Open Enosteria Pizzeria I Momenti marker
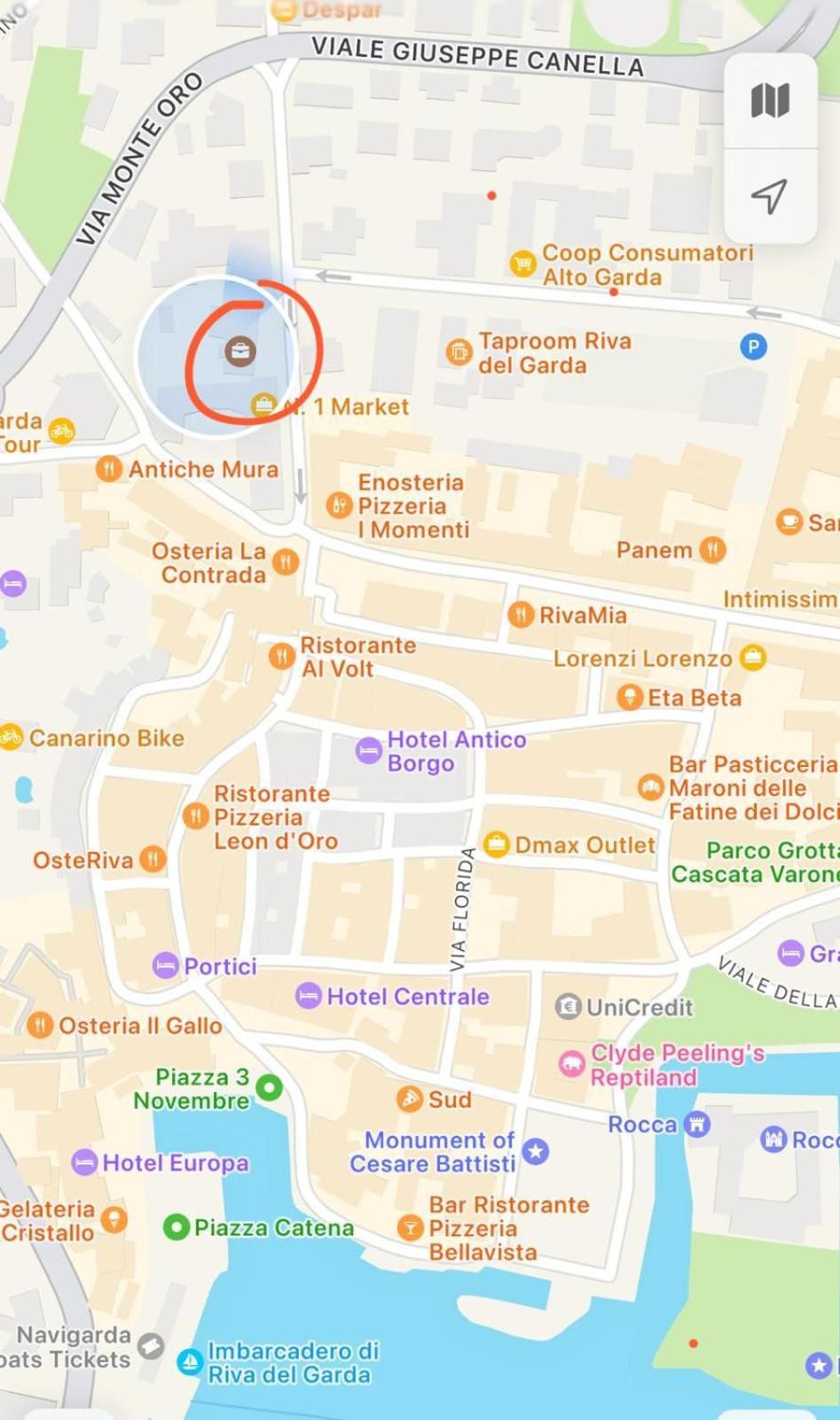This screenshot has height=1420, width=840. (x=339, y=506)
